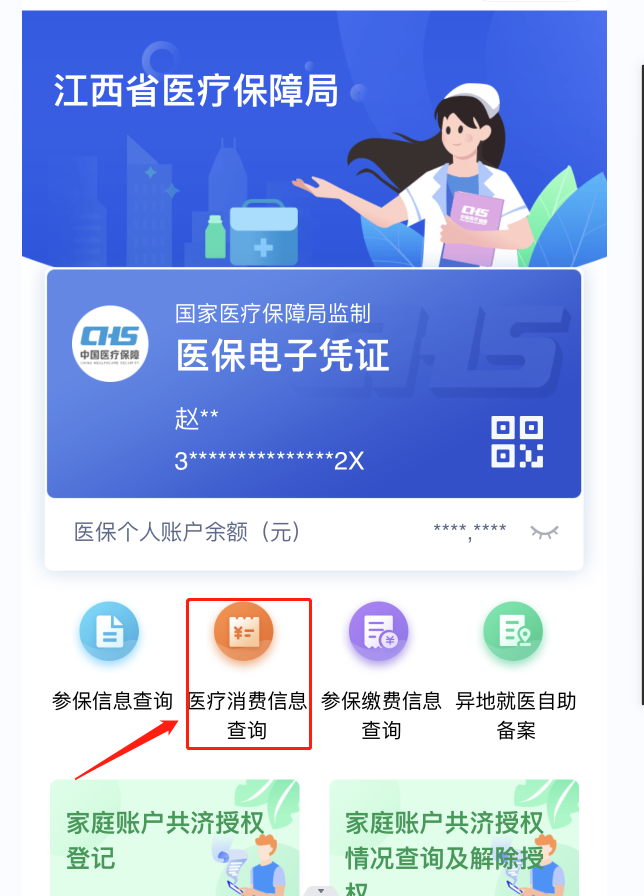644x896 pixels.
Task: Open 家庭账户共济授权登记 card
Action: (x=174, y=838)
